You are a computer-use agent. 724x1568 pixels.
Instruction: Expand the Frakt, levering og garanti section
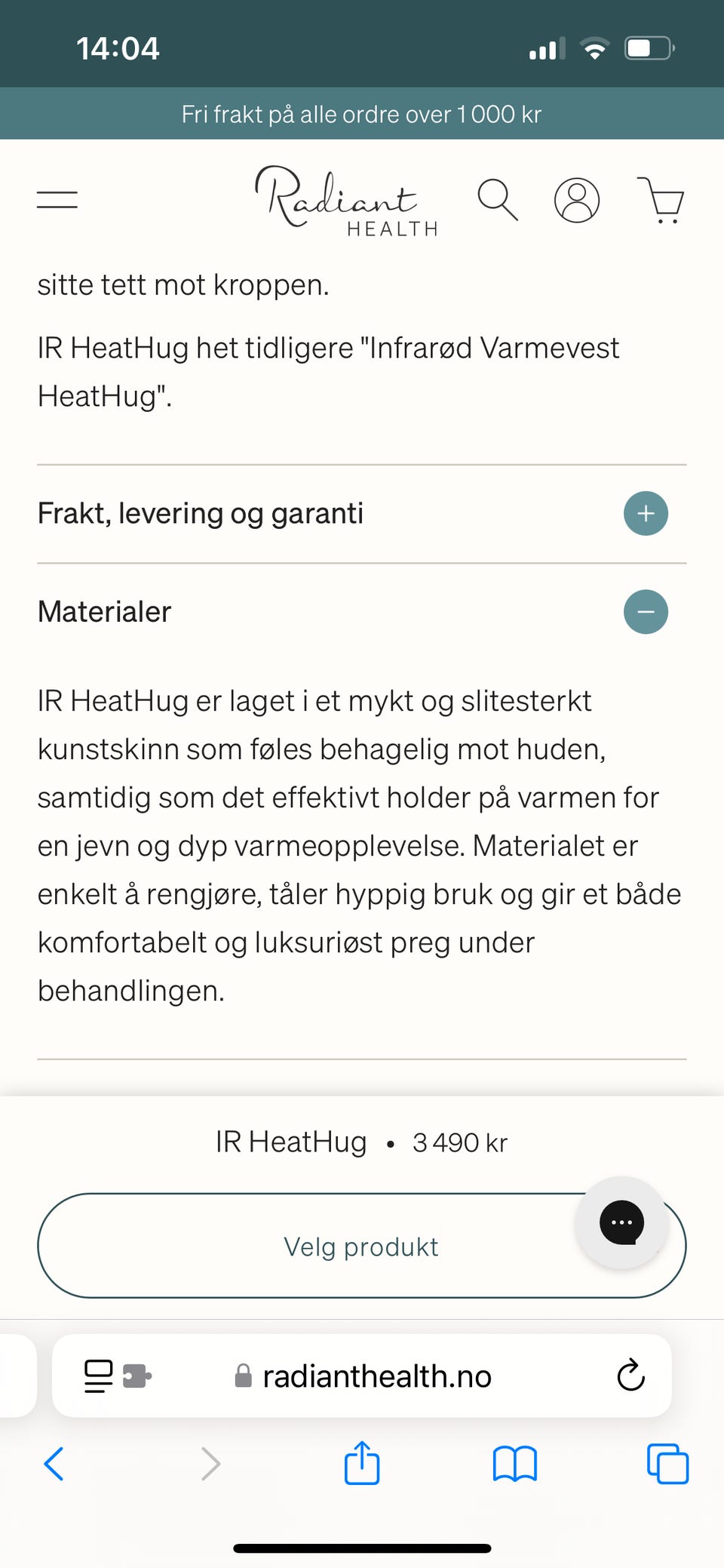tap(646, 513)
